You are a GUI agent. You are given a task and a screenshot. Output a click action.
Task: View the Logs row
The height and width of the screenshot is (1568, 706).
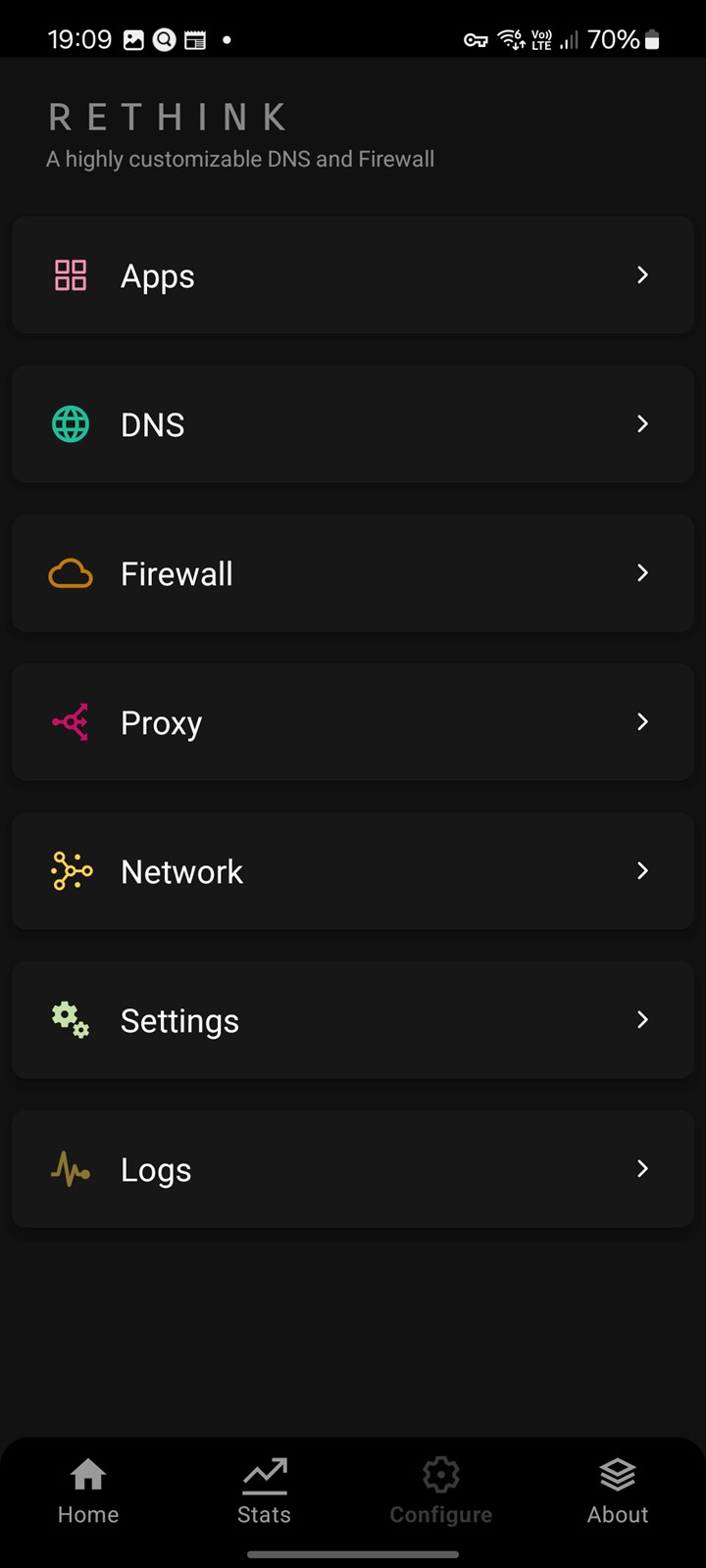(x=353, y=1169)
